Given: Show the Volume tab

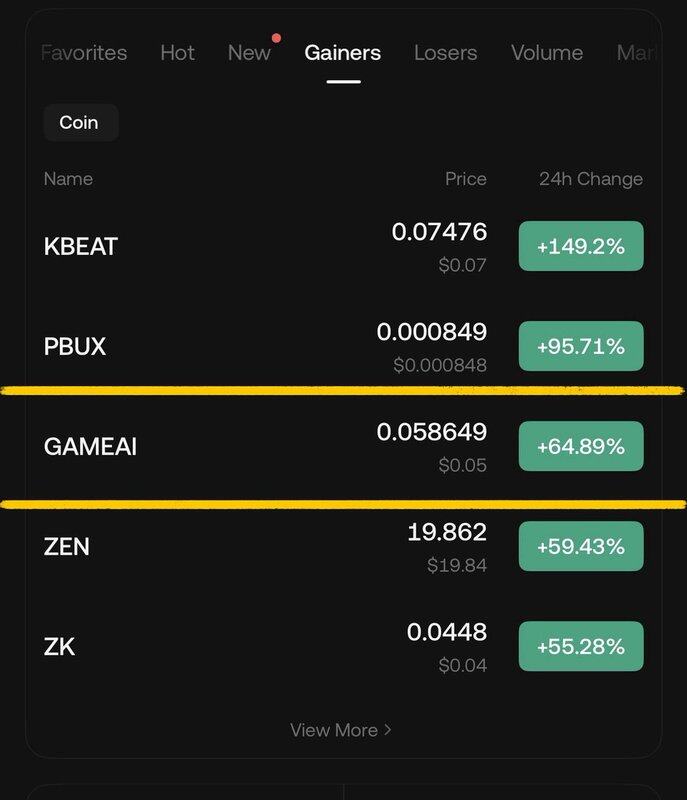Looking at the screenshot, I should (547, 53).
